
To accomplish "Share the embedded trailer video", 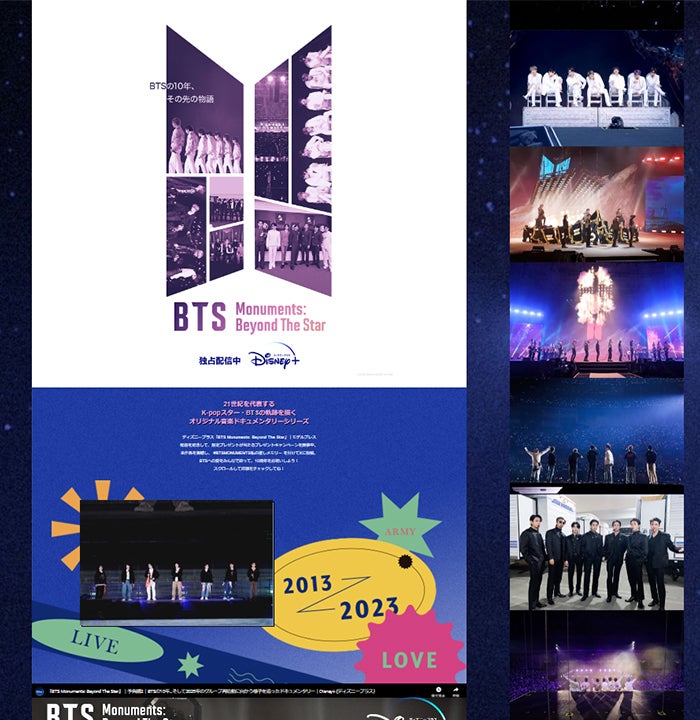I will coord(455,690).
